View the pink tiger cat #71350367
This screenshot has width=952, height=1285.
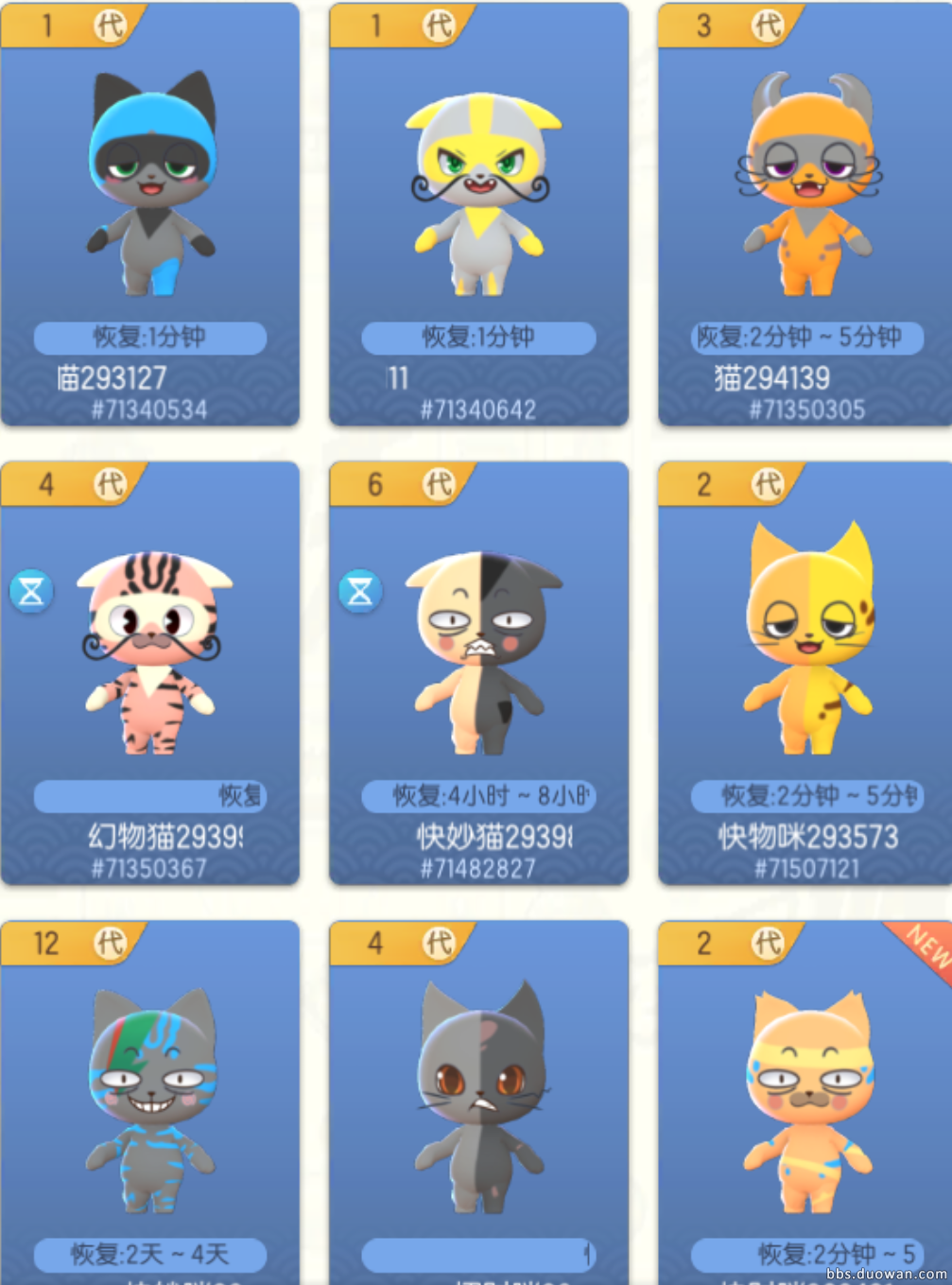(149, 672)
